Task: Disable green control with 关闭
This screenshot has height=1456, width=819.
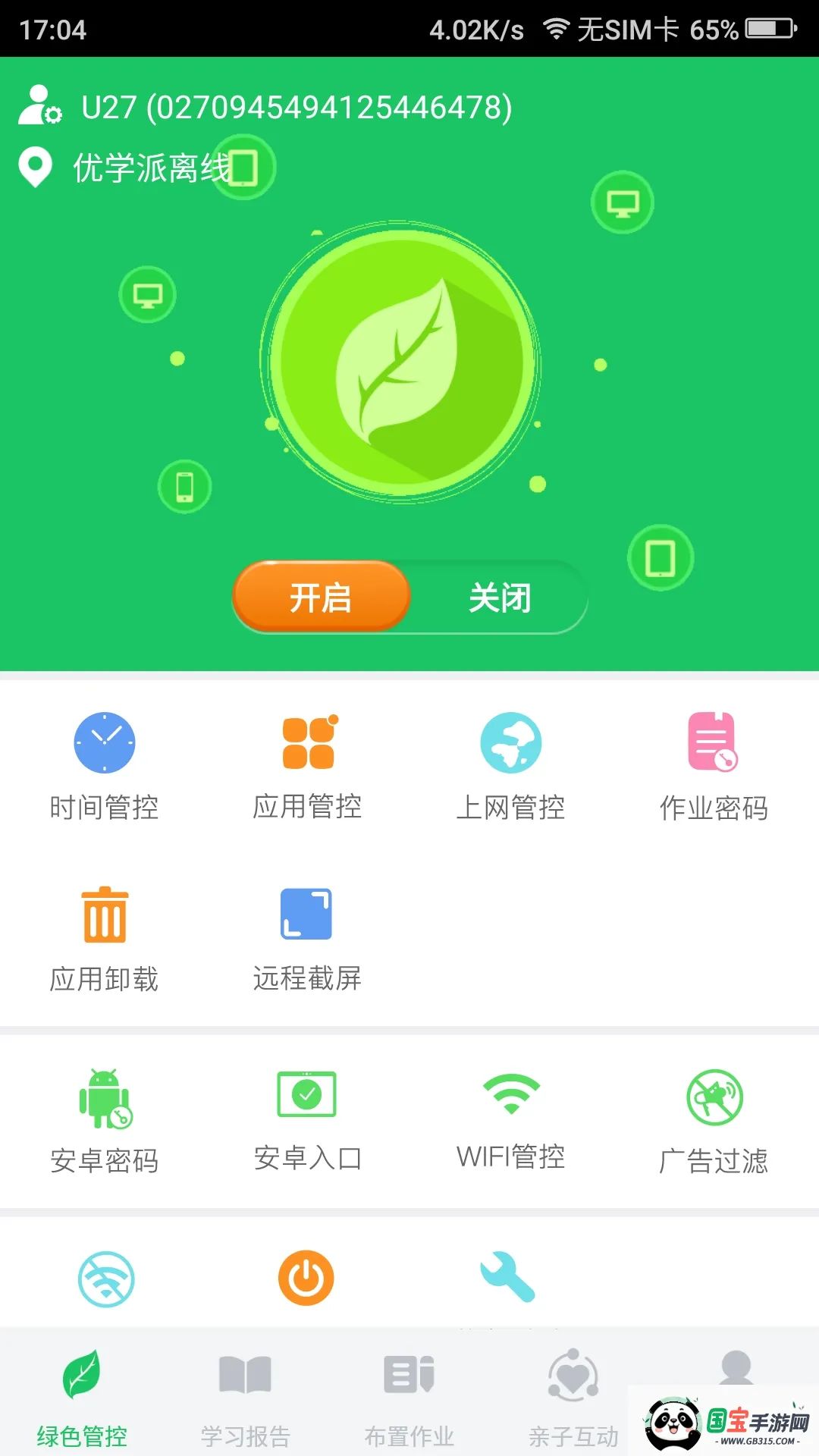Action: coord(497,598)
